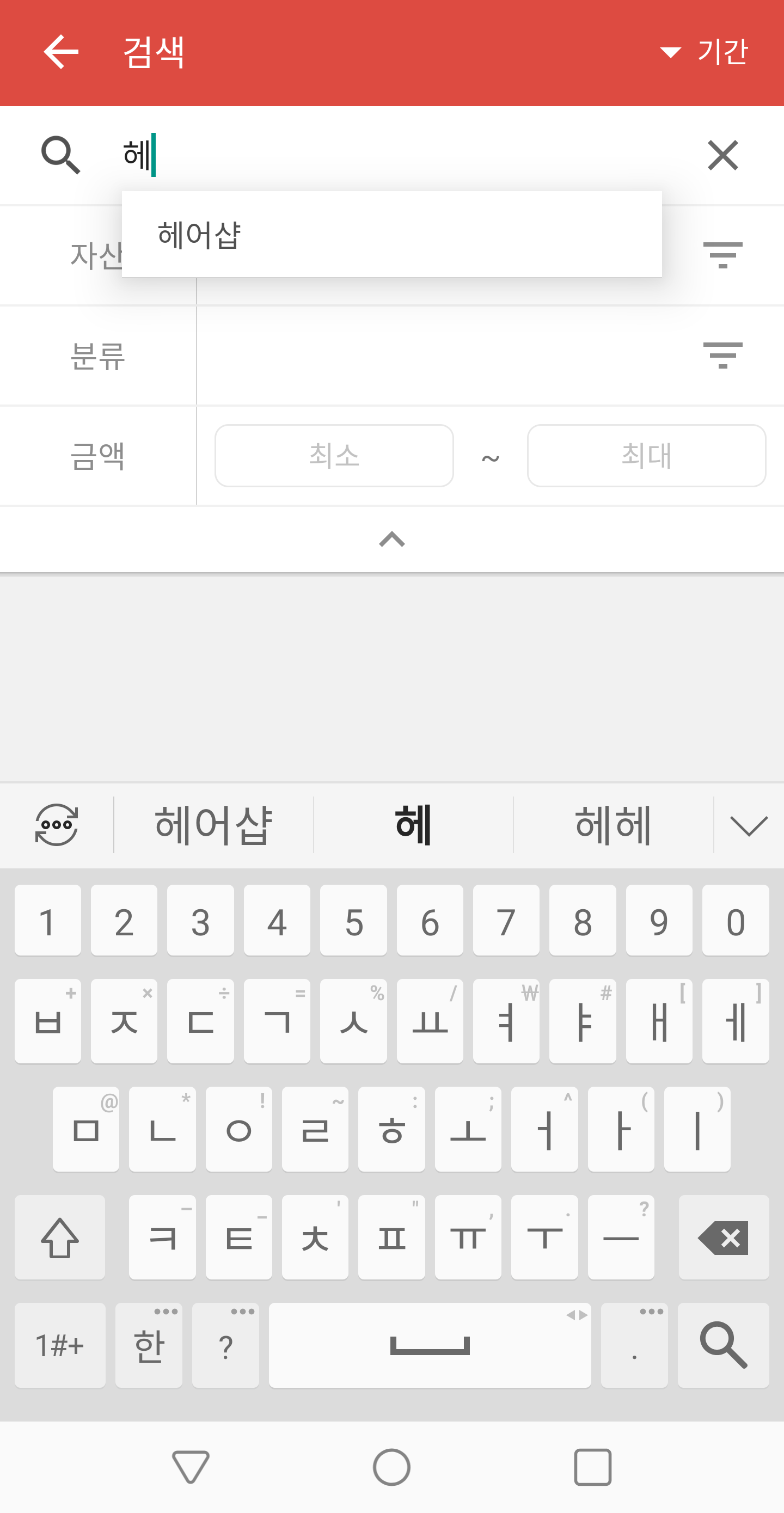Go back from the 검색 screen
Image resolution: width=784 pixels, height=1513 pixels.
pyautogui.click(x=61, y=52)
